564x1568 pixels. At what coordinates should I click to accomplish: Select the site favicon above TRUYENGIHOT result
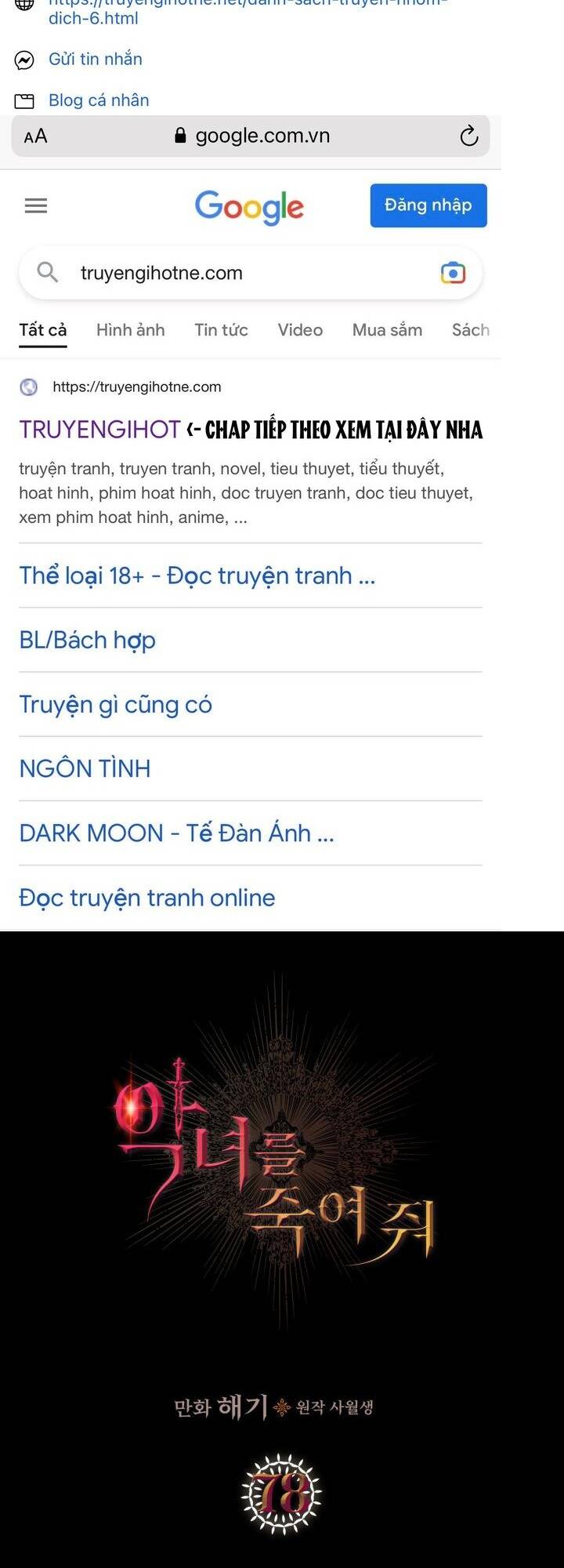tap(28, 387)
